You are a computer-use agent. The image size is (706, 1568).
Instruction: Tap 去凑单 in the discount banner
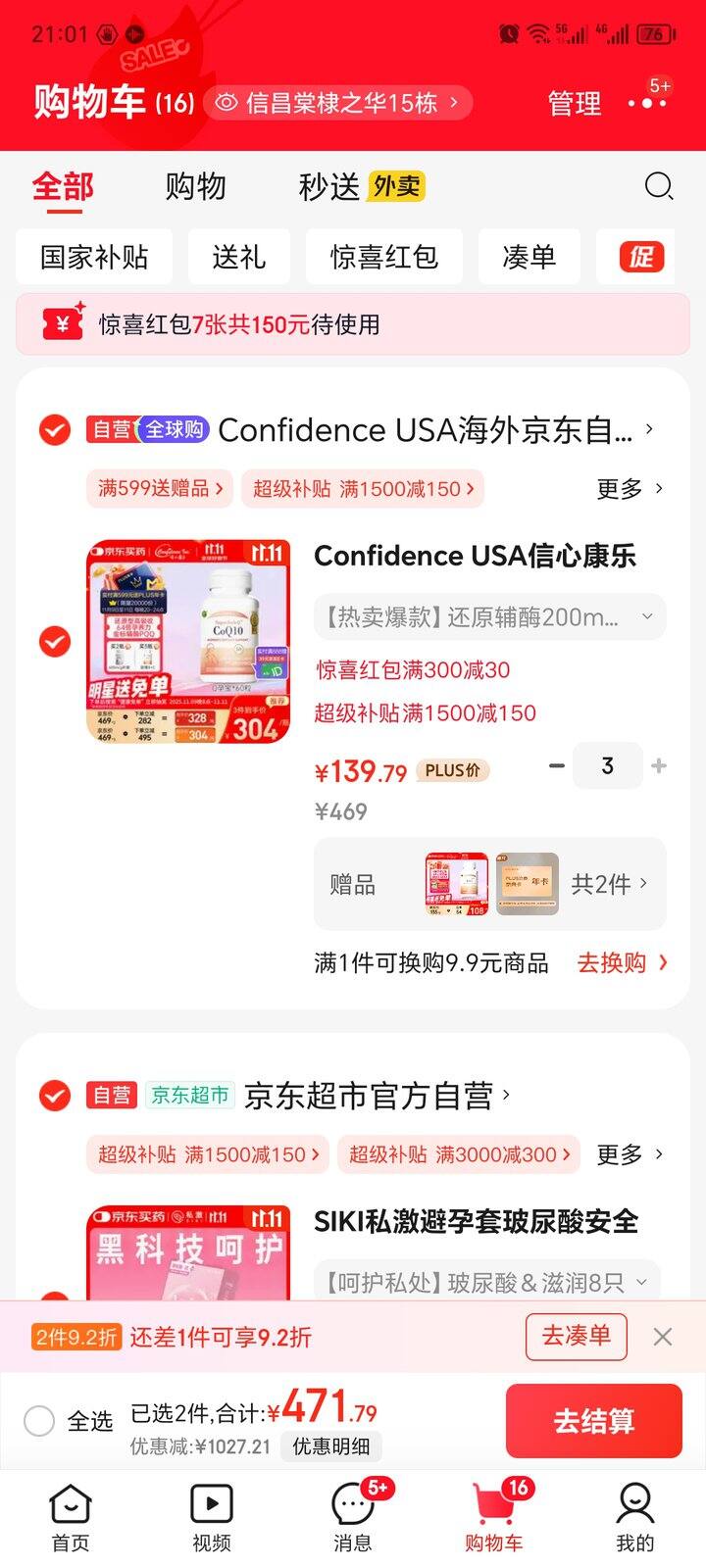pos(575,1337)
